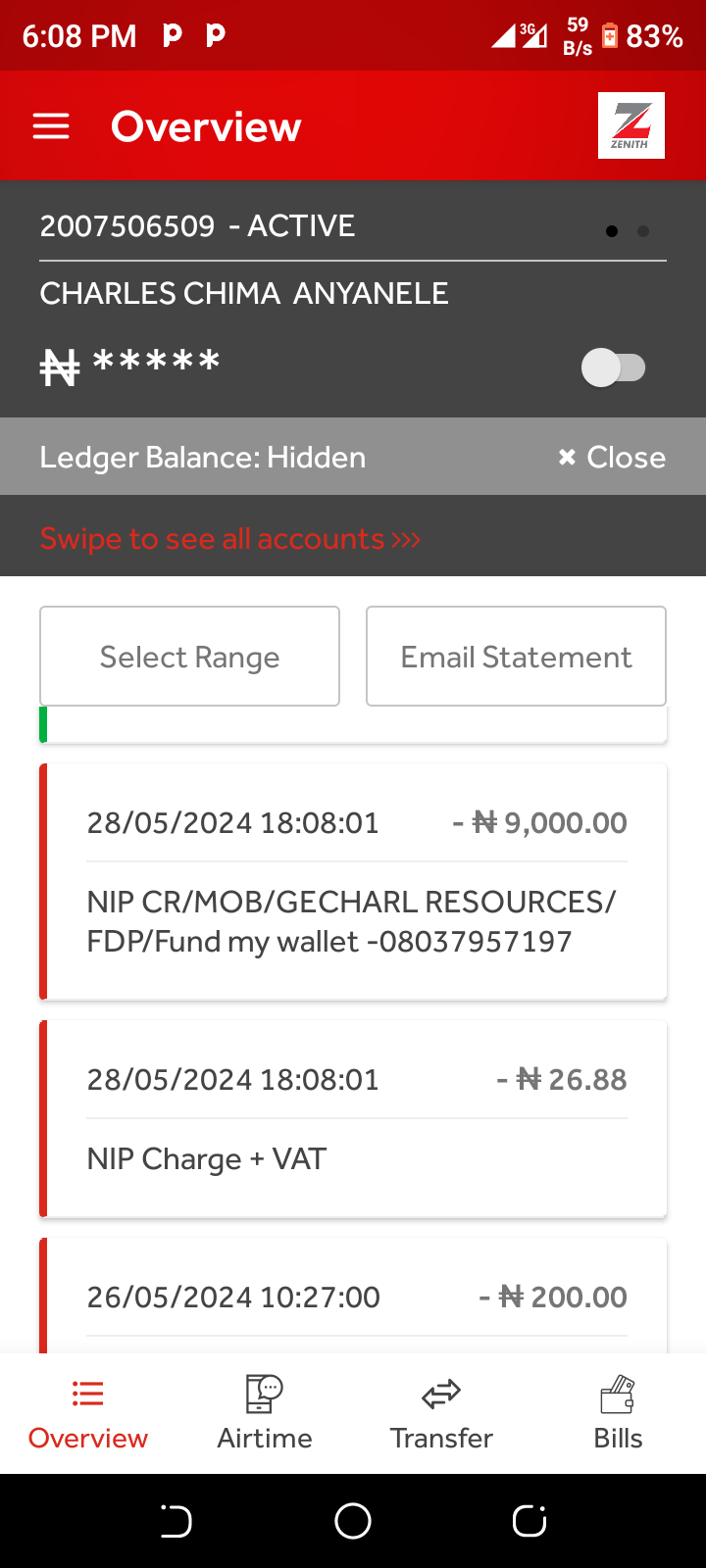Switch to the Bills tab
This screenshot has width=706, height=1568.
click(618, 1413)
